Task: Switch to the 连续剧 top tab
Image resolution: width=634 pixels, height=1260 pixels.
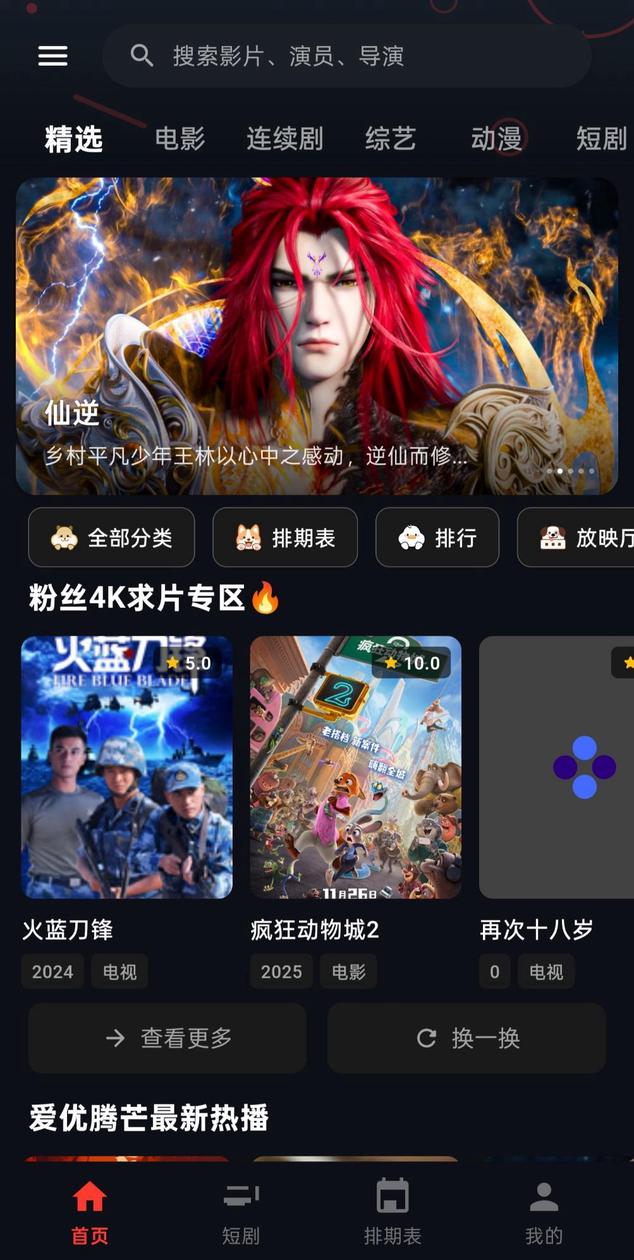Action: 285,139
